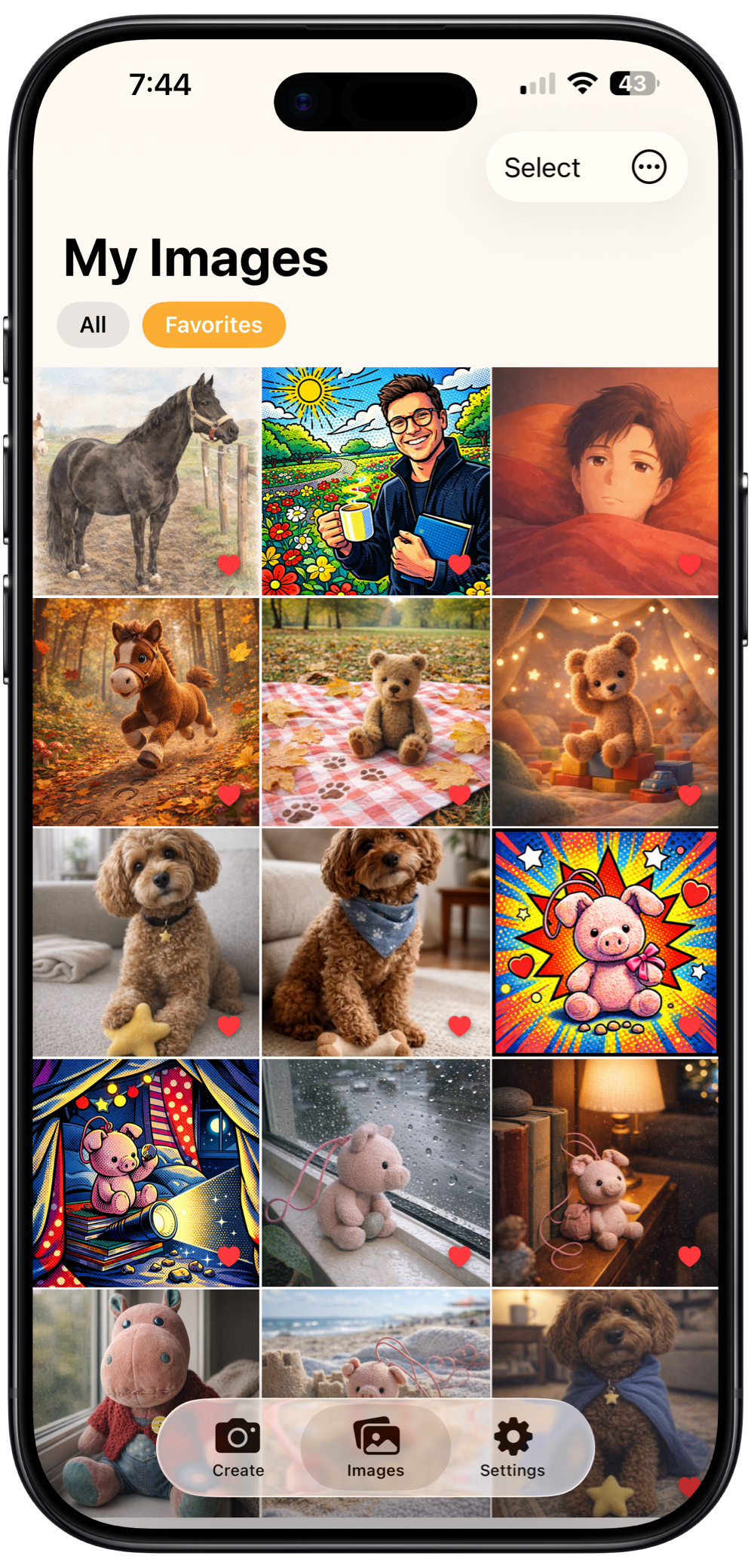Select the Favorites filter chip

point(213,325)
